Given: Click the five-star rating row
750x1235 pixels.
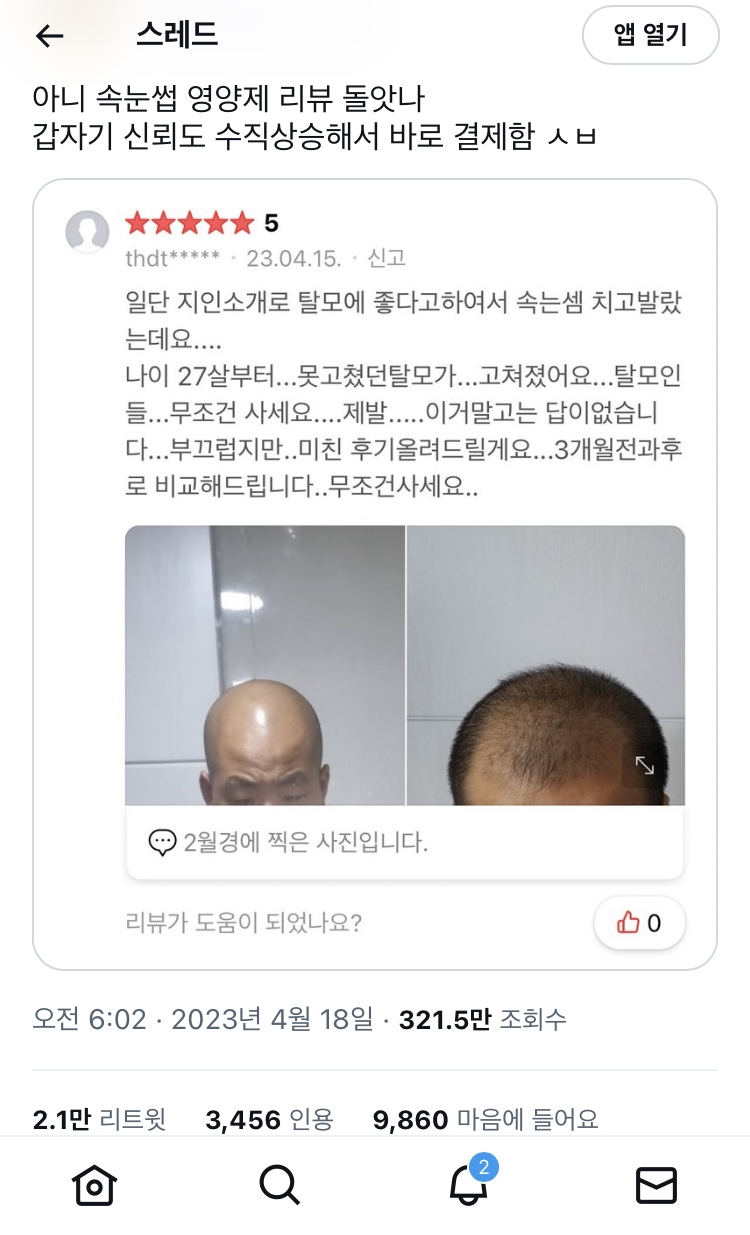Looking at the screenshot, I should 189,223.
